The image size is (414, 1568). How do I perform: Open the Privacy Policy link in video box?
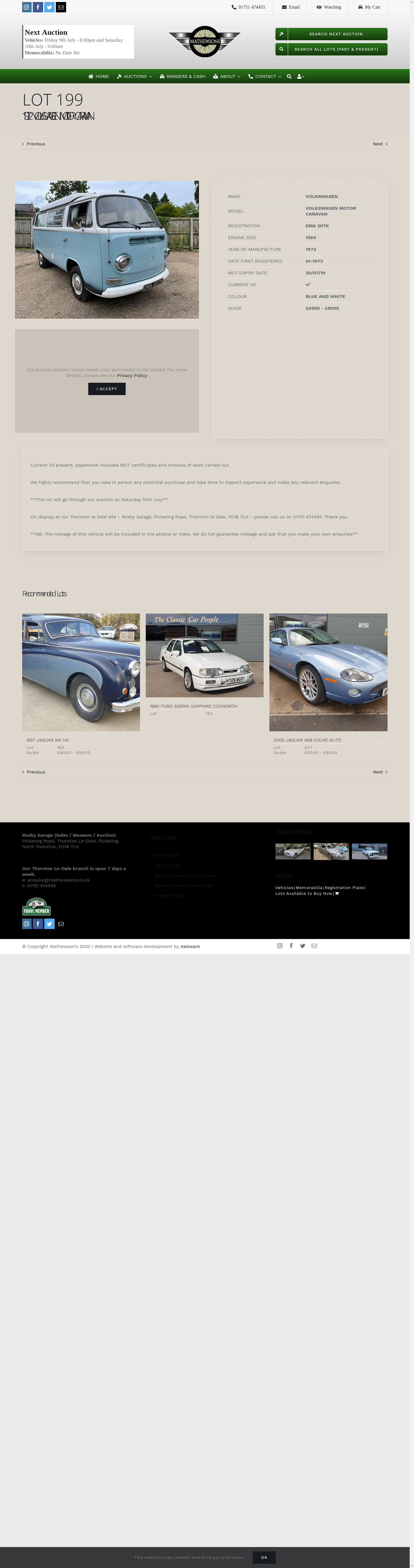point(131,376)
